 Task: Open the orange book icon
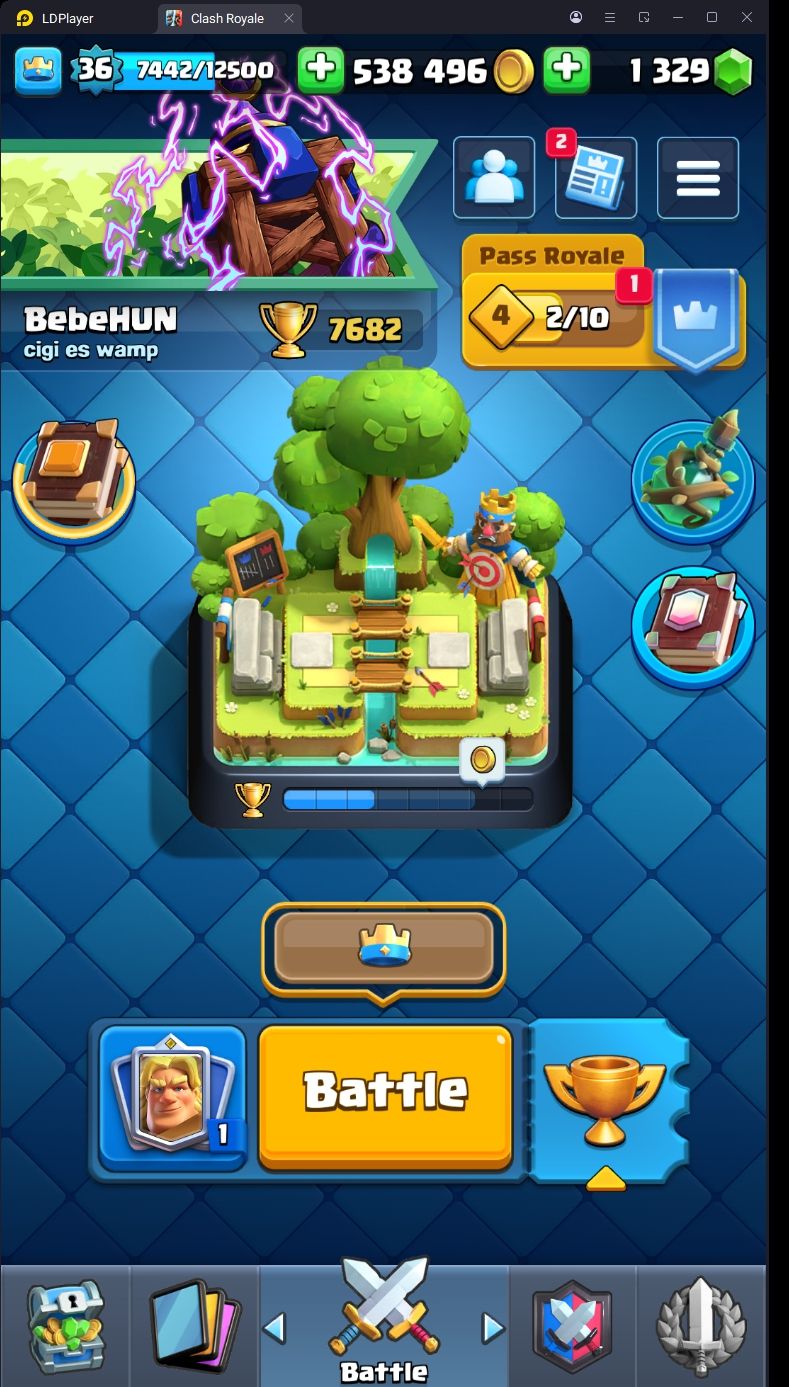pyautogui.click(x=74, y=473)
